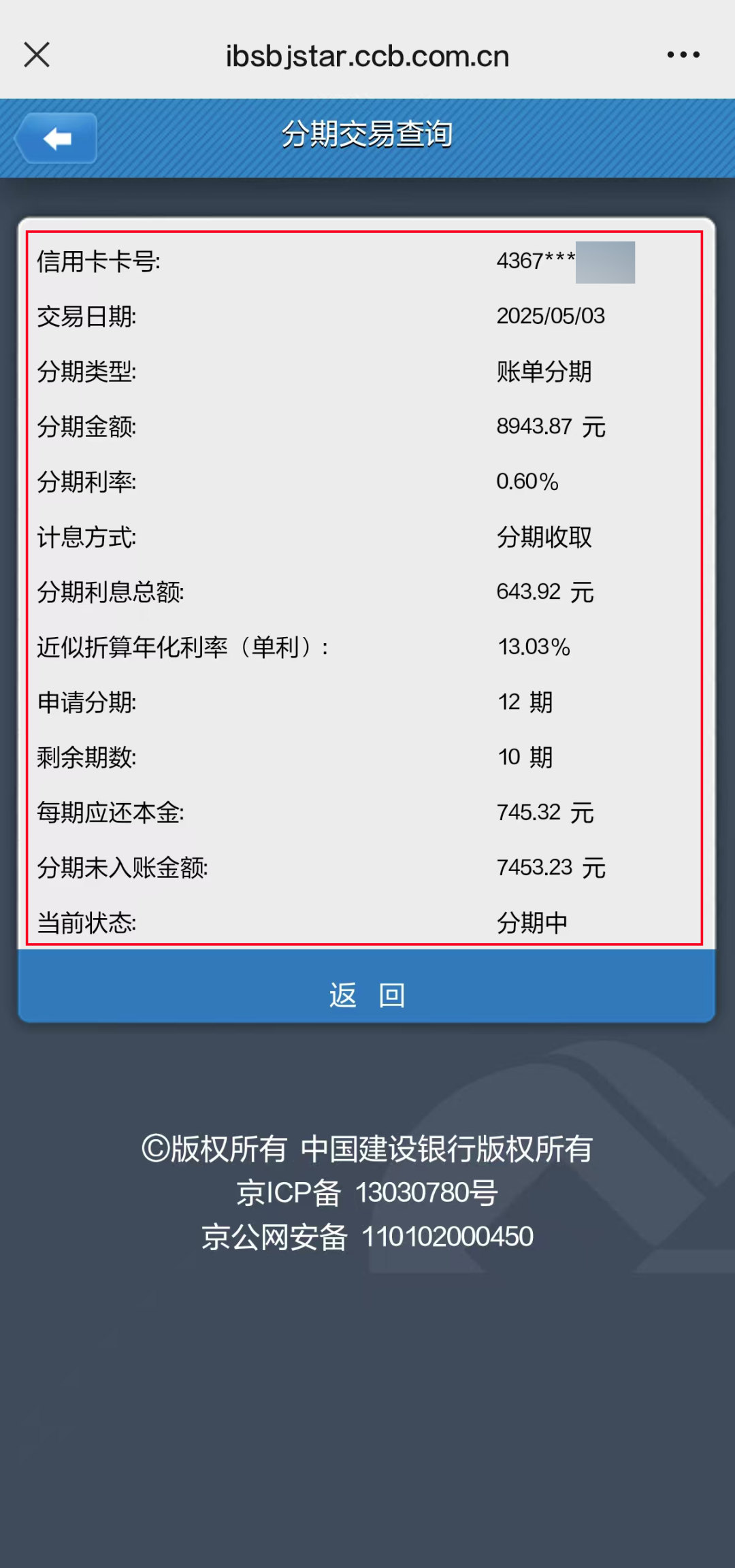Tap the 申请分期 value 12 期
The image size is (735, 1568).
point(524,702)
